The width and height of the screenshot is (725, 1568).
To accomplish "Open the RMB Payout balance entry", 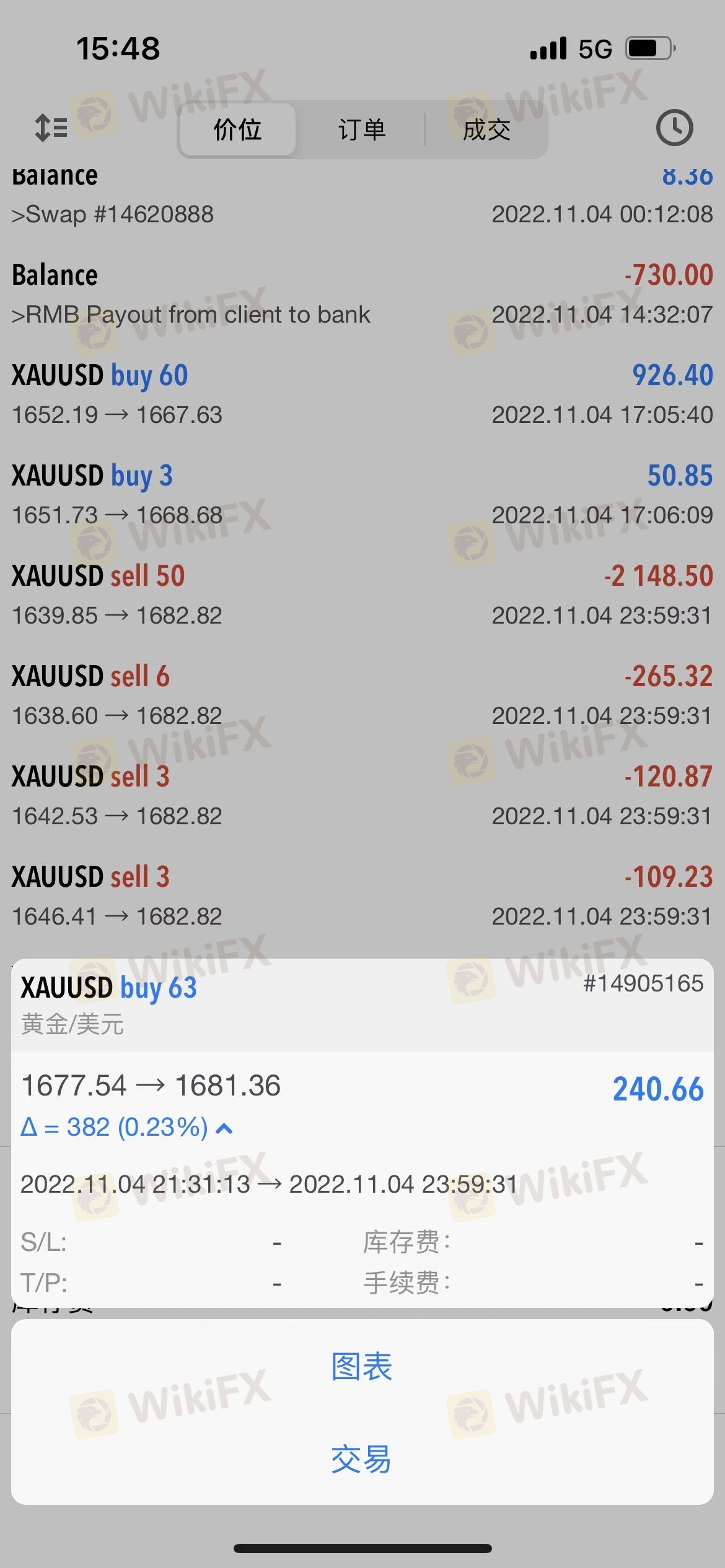I will pos(362,294).
